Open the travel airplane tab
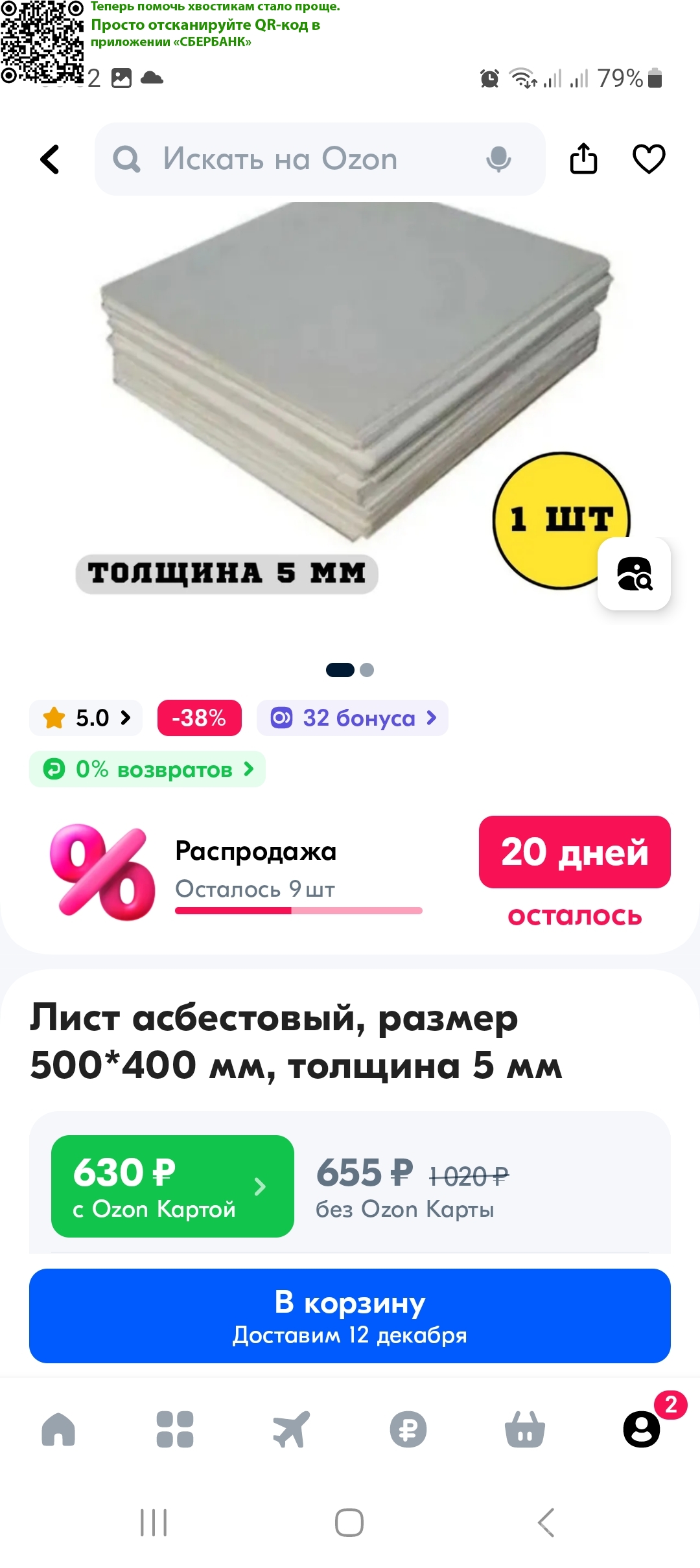 coord(292,1429)
